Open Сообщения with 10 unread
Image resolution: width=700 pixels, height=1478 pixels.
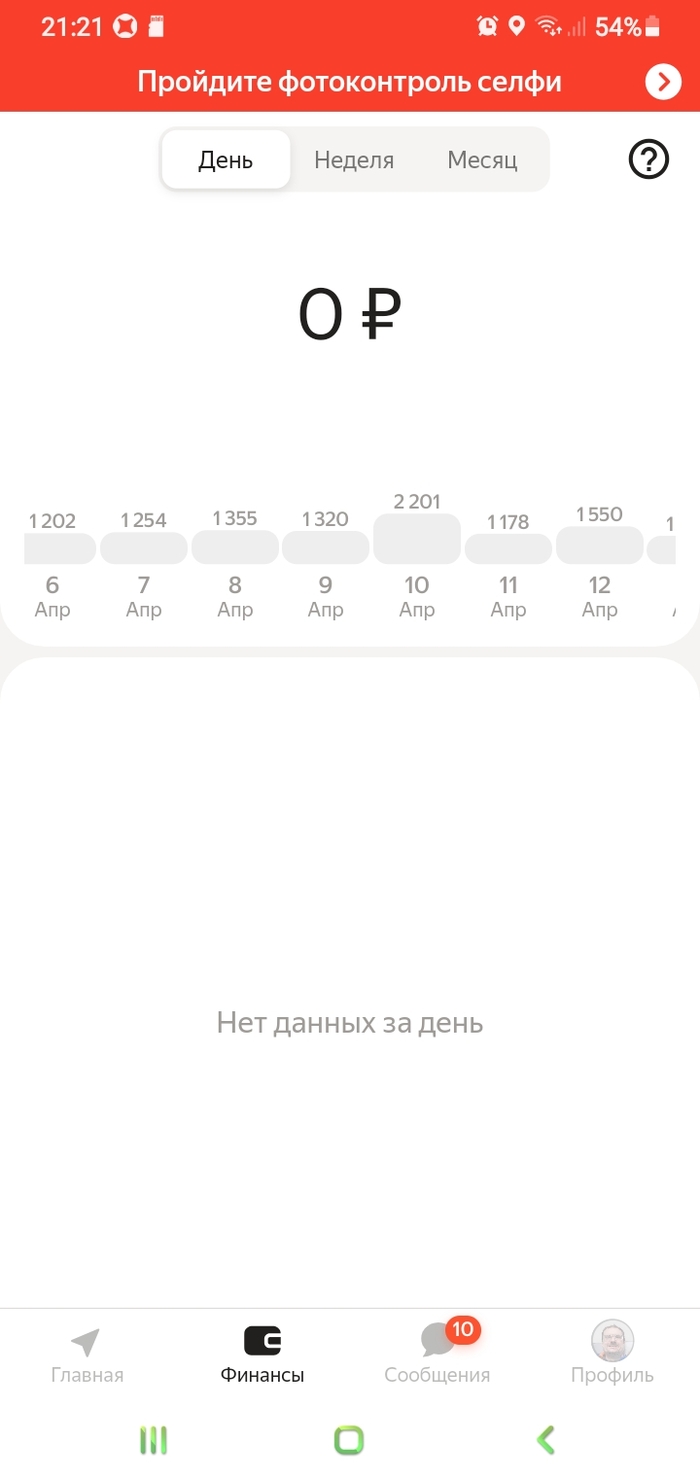click(438, 1355)
